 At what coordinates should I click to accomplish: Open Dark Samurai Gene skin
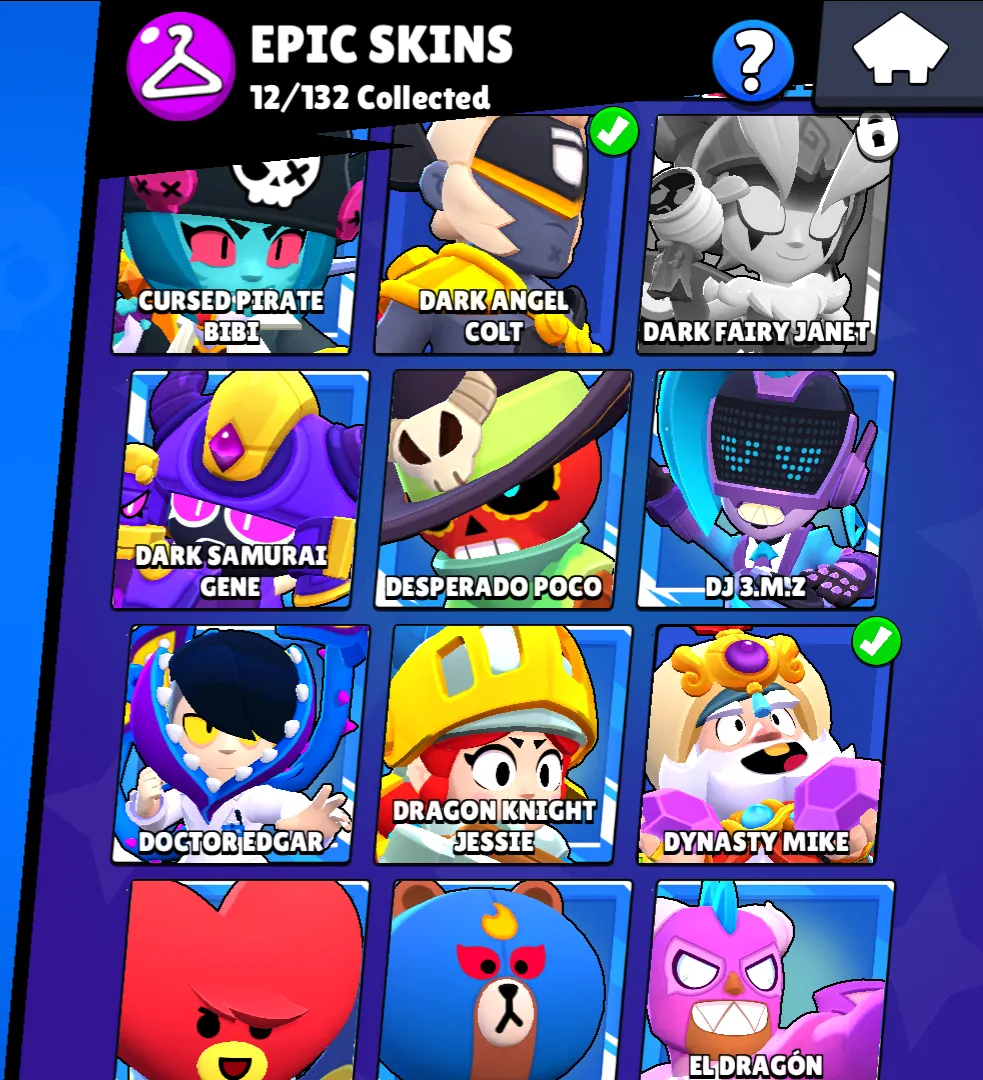238,490
